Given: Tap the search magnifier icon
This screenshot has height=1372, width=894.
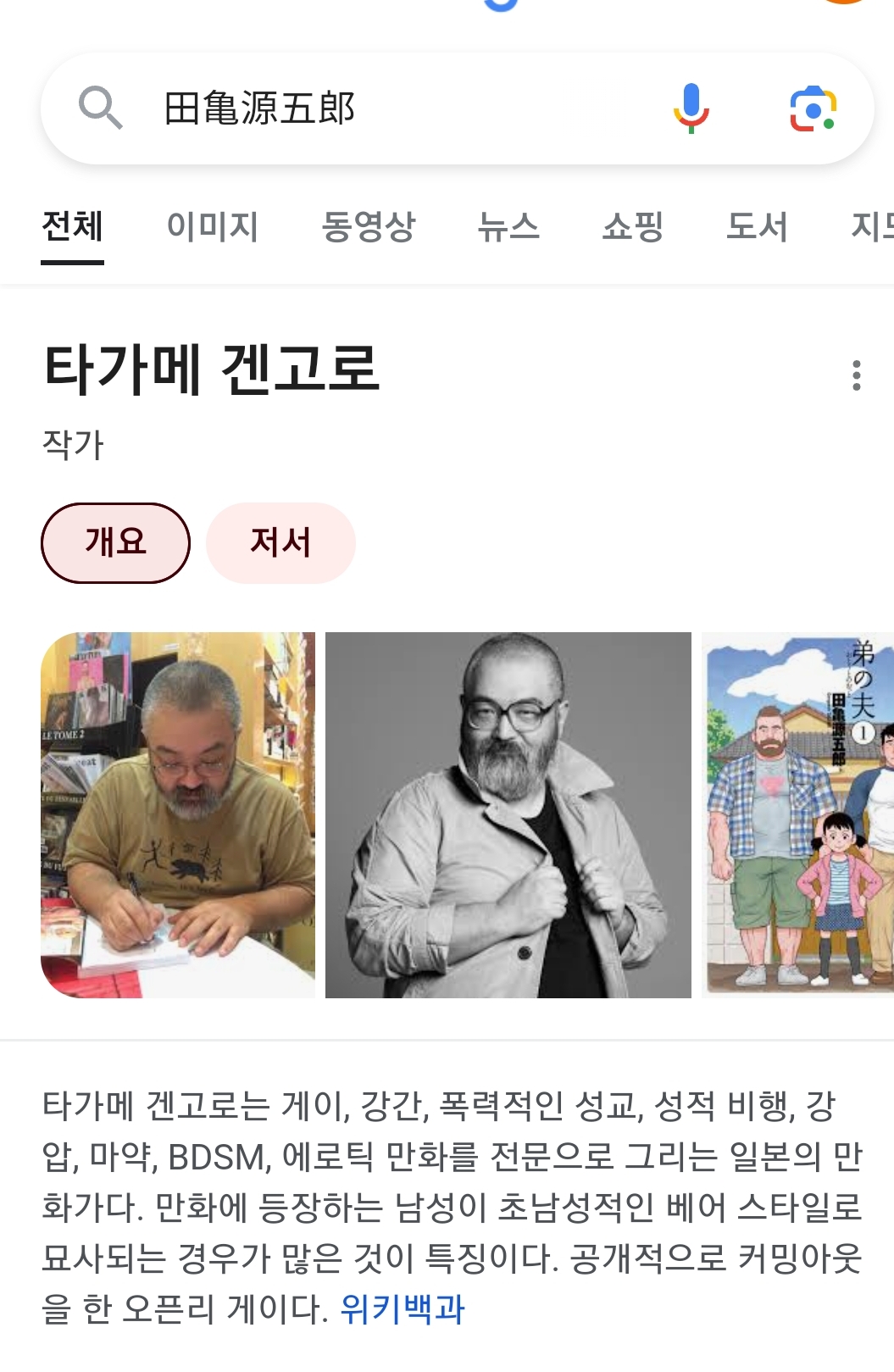Looking at the screenshot, I should tap(101, 108).
